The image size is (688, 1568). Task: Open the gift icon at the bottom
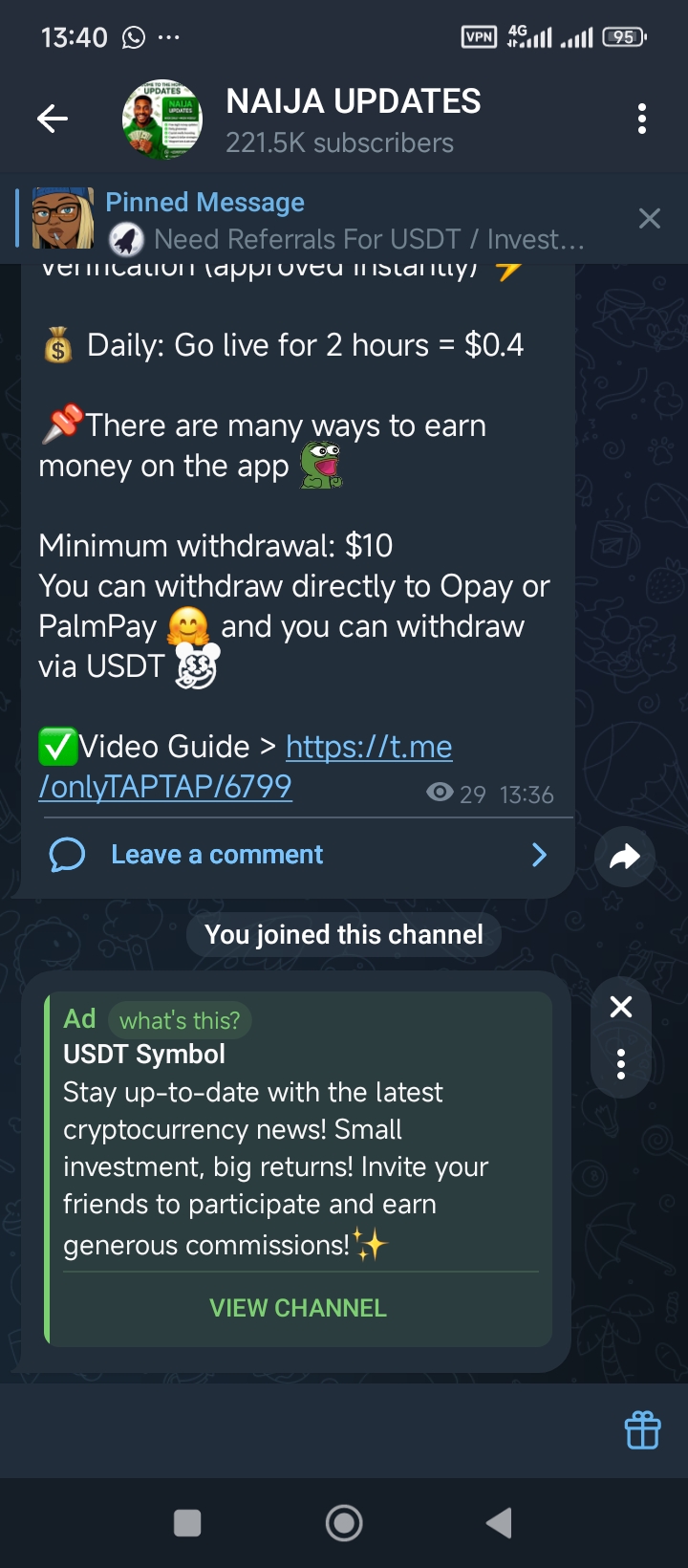[x=642, y=1431]
